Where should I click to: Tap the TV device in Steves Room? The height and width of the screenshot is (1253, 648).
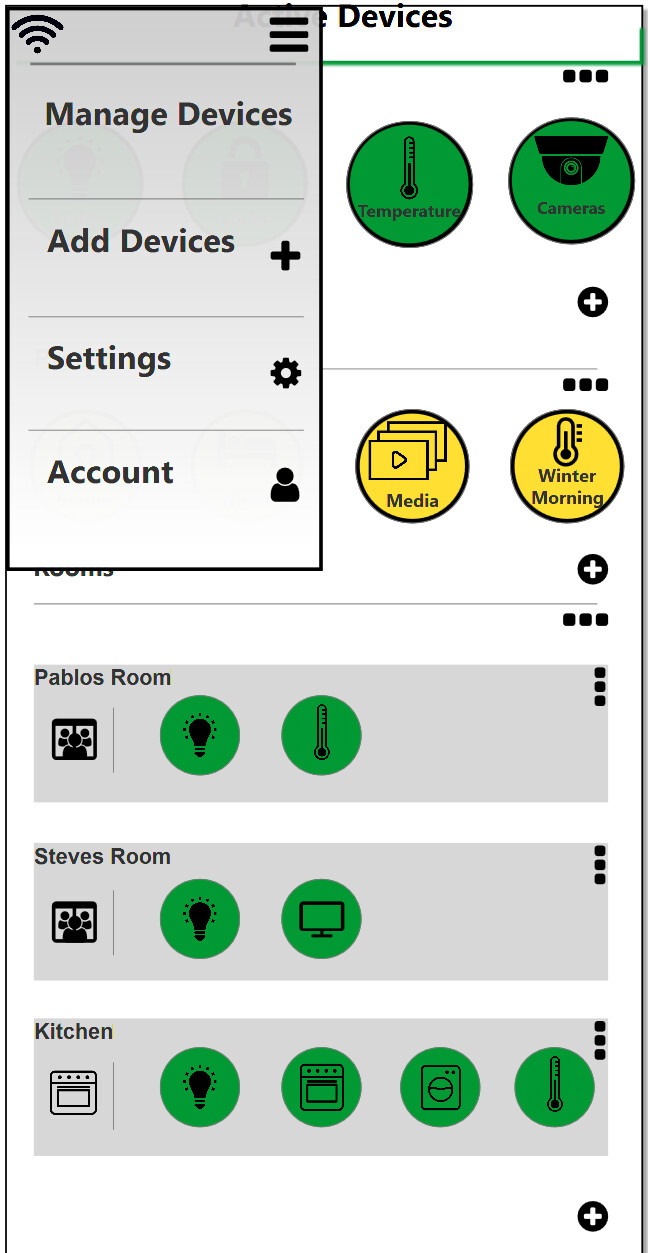(321, 919)
